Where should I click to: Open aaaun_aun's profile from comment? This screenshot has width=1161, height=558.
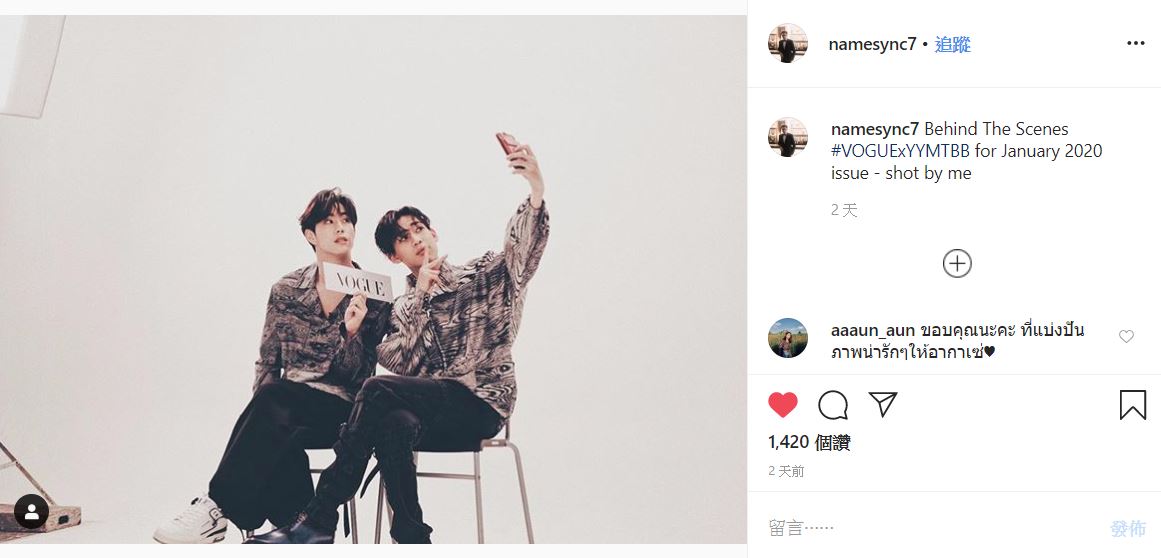click(x=872, y=331)
